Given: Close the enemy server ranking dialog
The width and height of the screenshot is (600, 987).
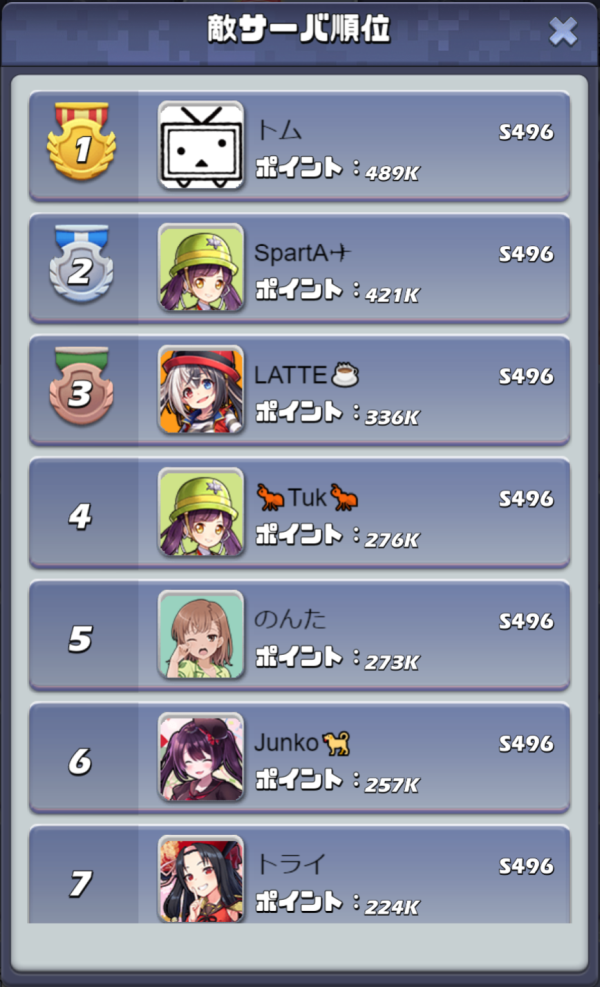Looking at the screenshot, I should pos(563,31).
